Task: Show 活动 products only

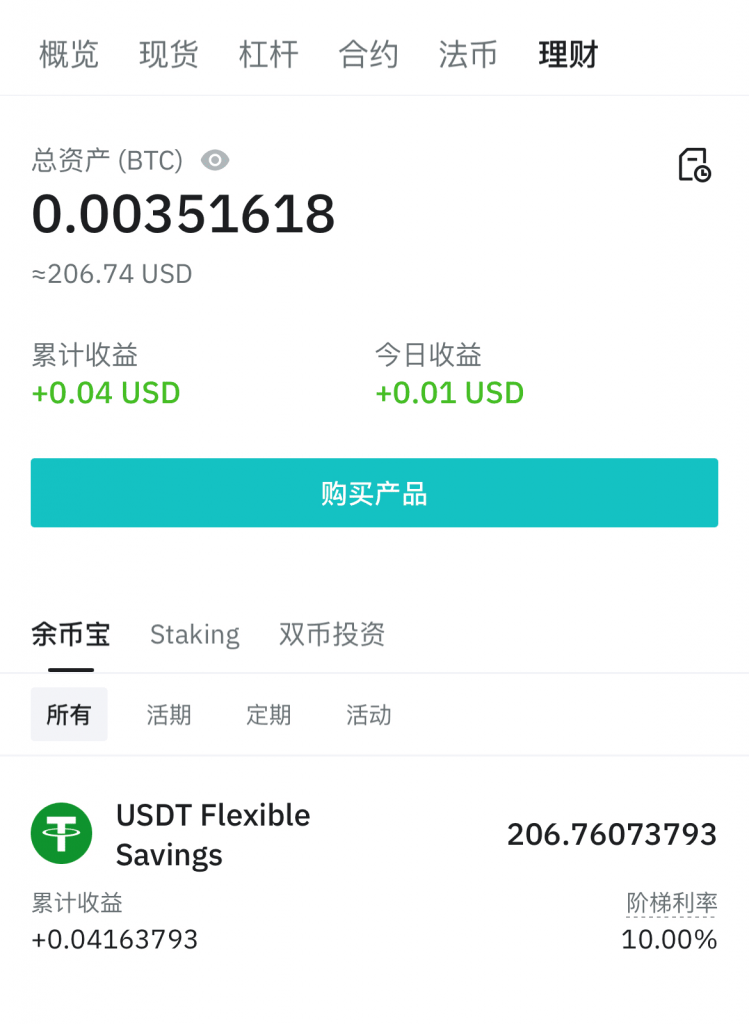Action: tap(369, 715)
